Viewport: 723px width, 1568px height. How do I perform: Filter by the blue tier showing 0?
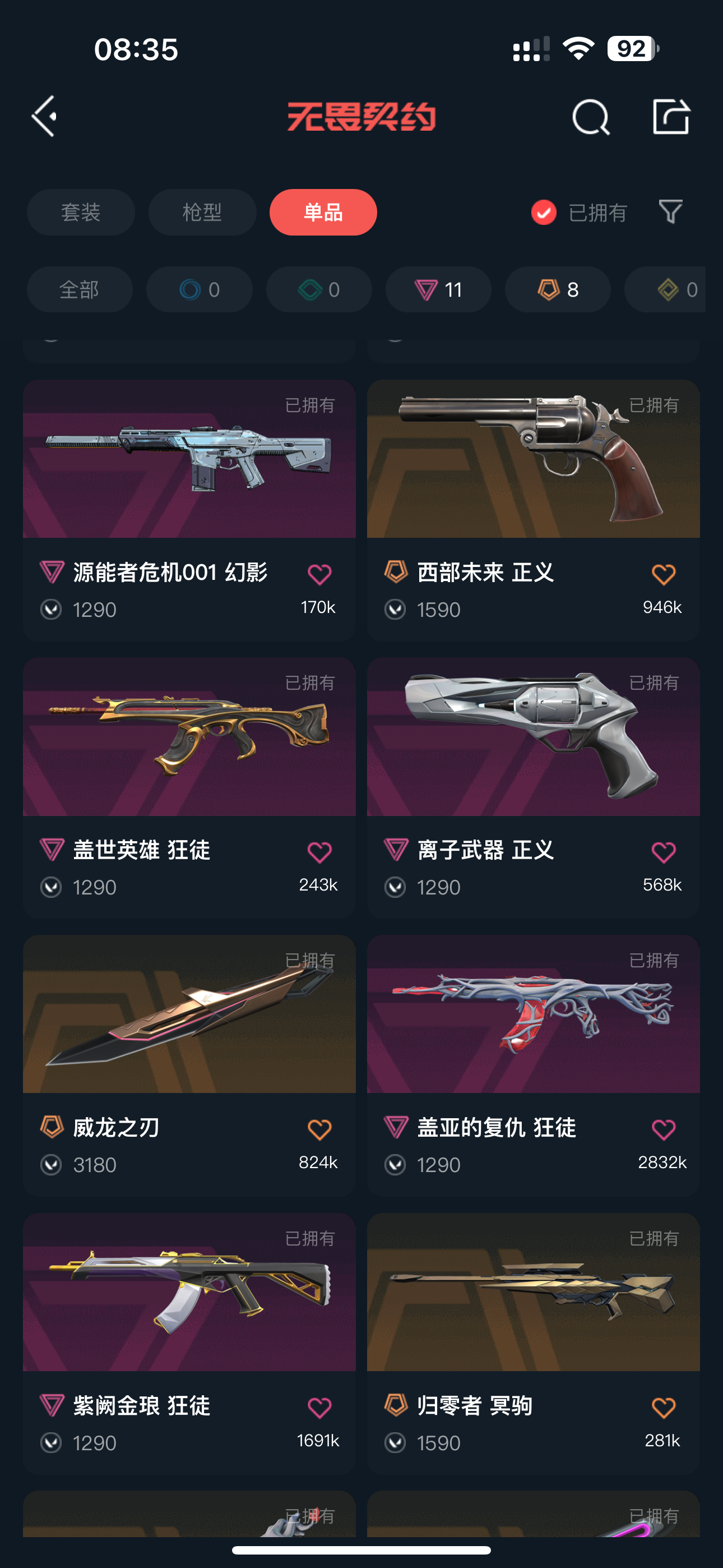[199, 290]
